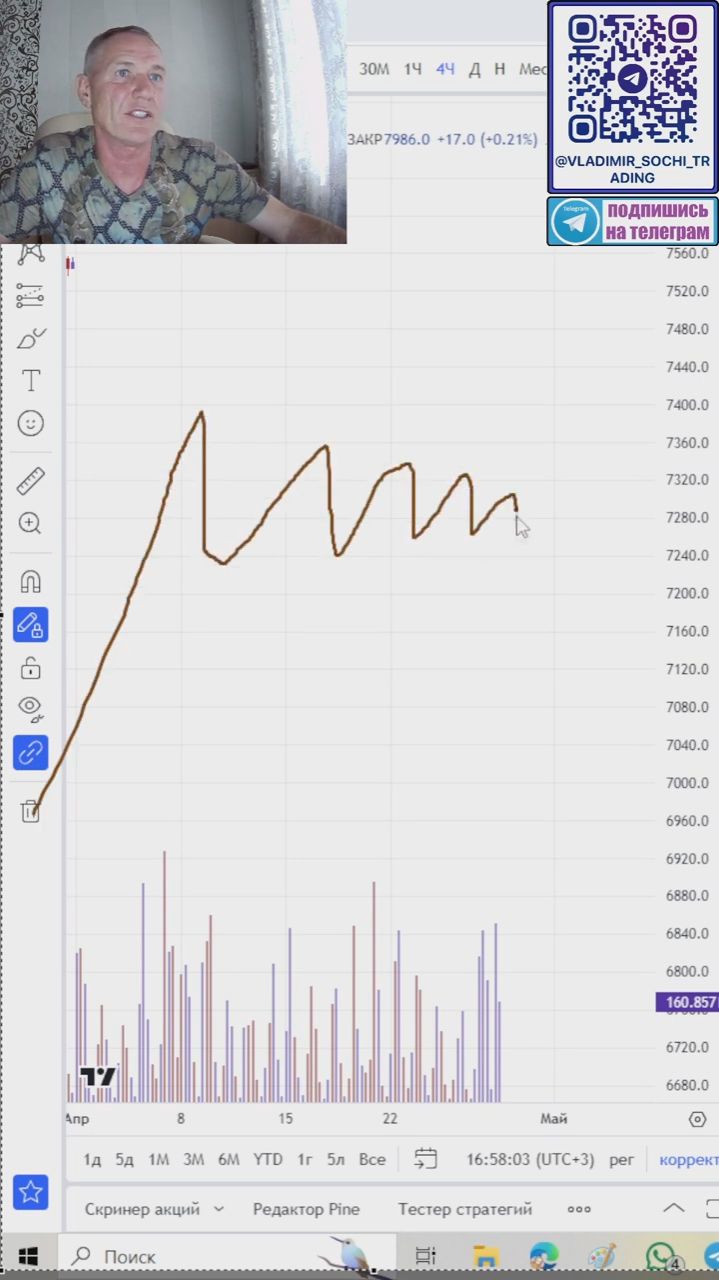The height and width of the screenshot is (1280, 719).
Task: Open the favorites star toolbar button
Action: [x=31, y=1191]
